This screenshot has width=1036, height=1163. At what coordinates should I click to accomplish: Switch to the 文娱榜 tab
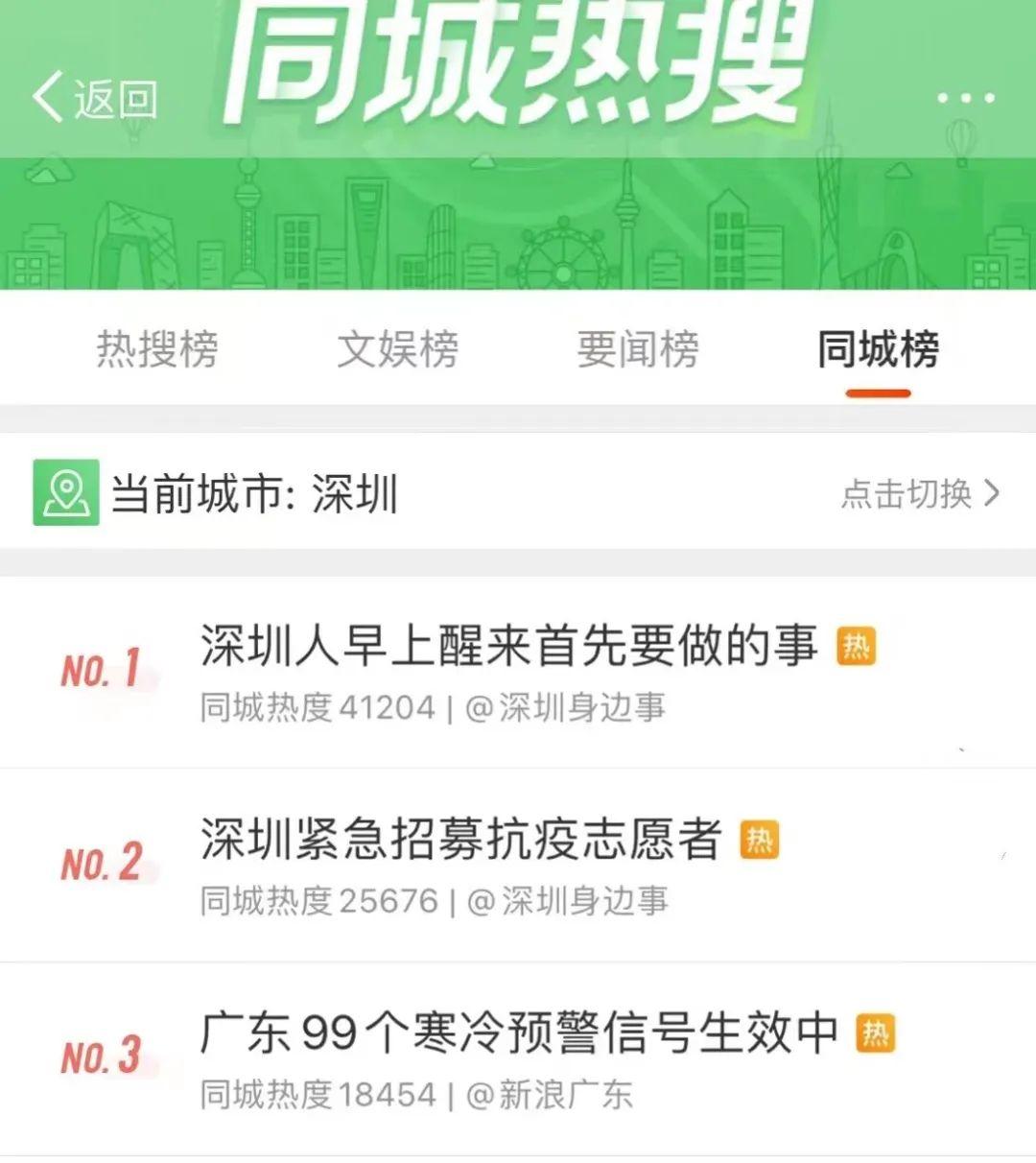click(x=397, y=348)
